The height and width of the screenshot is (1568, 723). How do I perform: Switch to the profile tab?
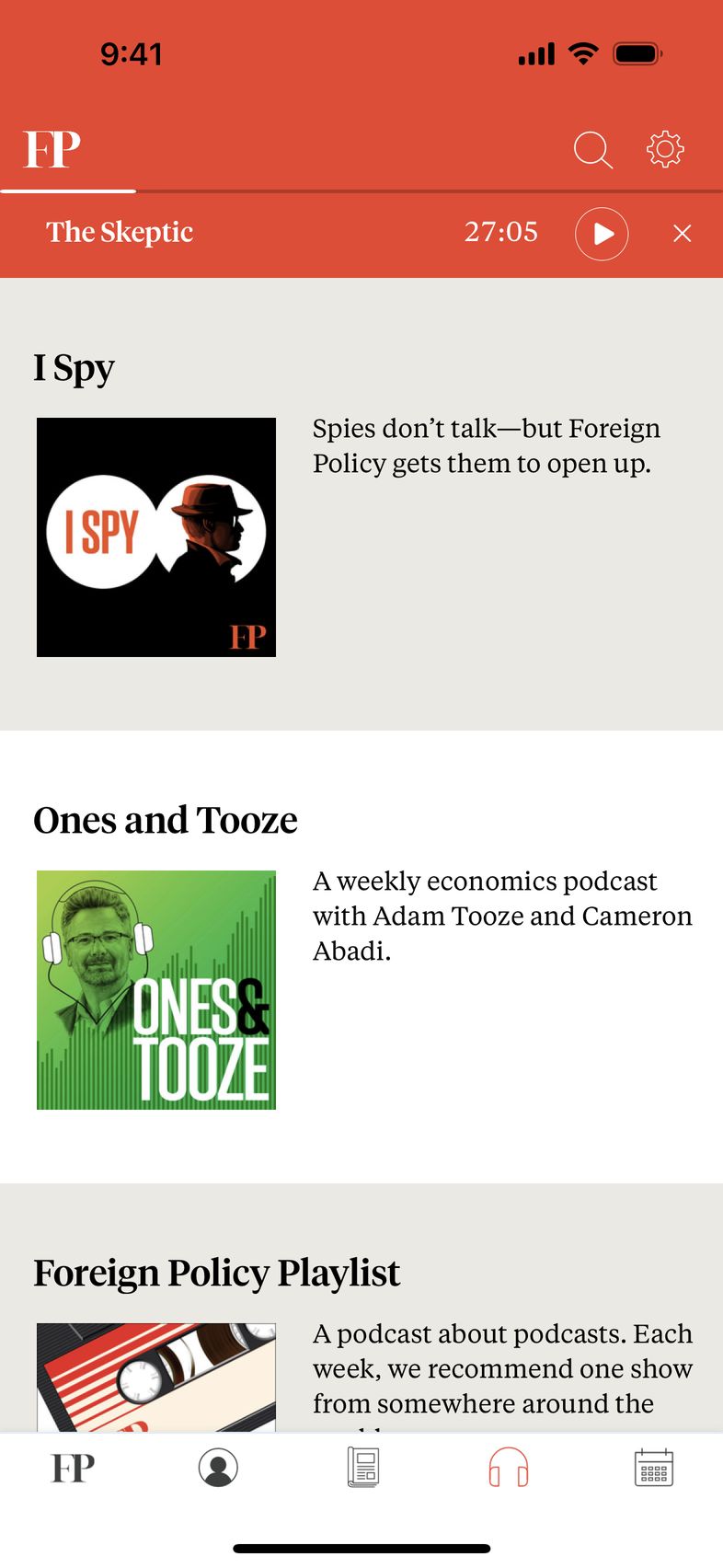tap(218, 1468)
